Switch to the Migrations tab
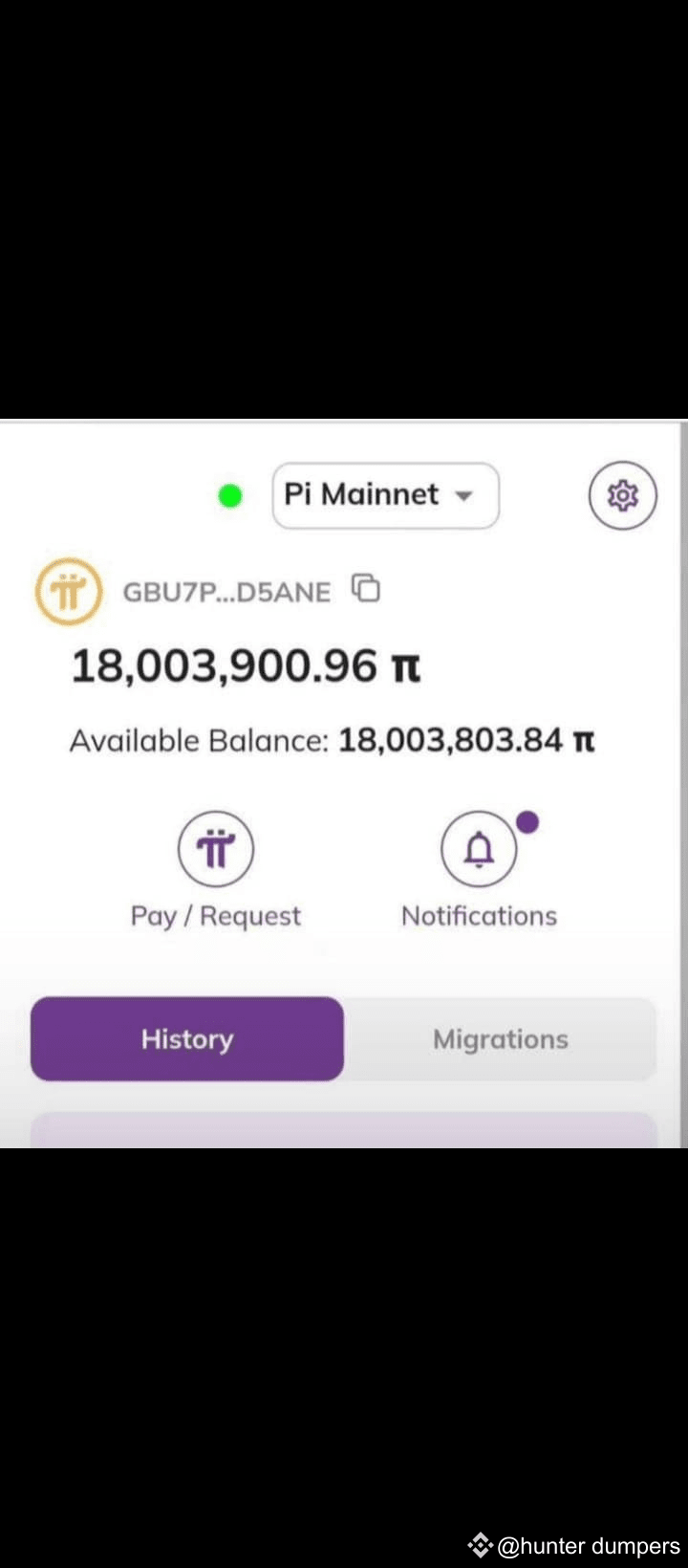The image size is (688, 1568). point(500,1039)
